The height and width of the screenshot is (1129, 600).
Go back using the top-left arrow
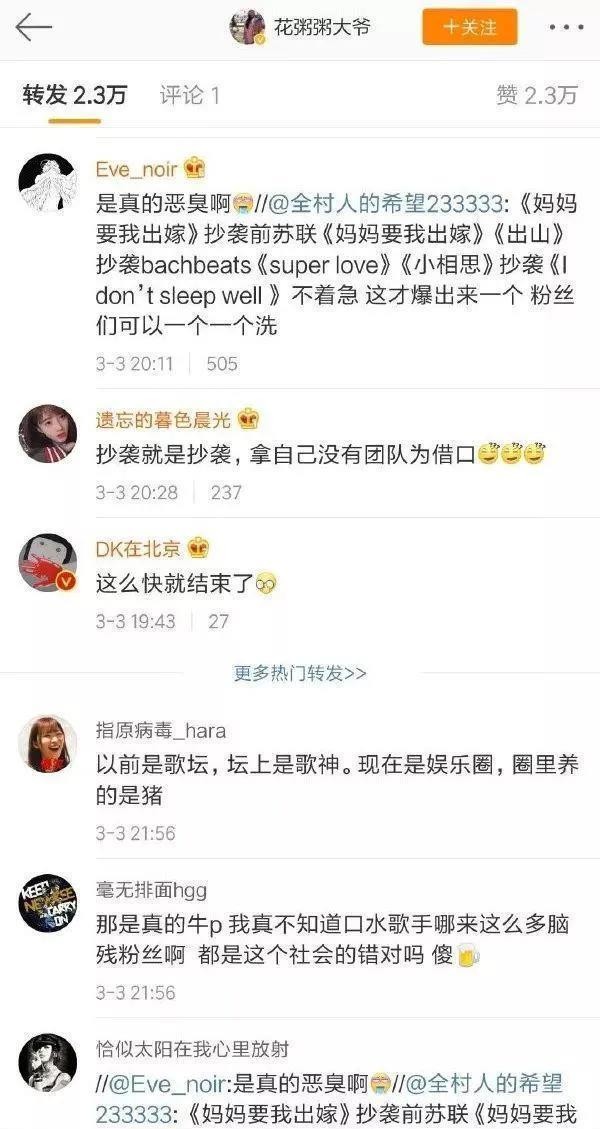(33, 27)
